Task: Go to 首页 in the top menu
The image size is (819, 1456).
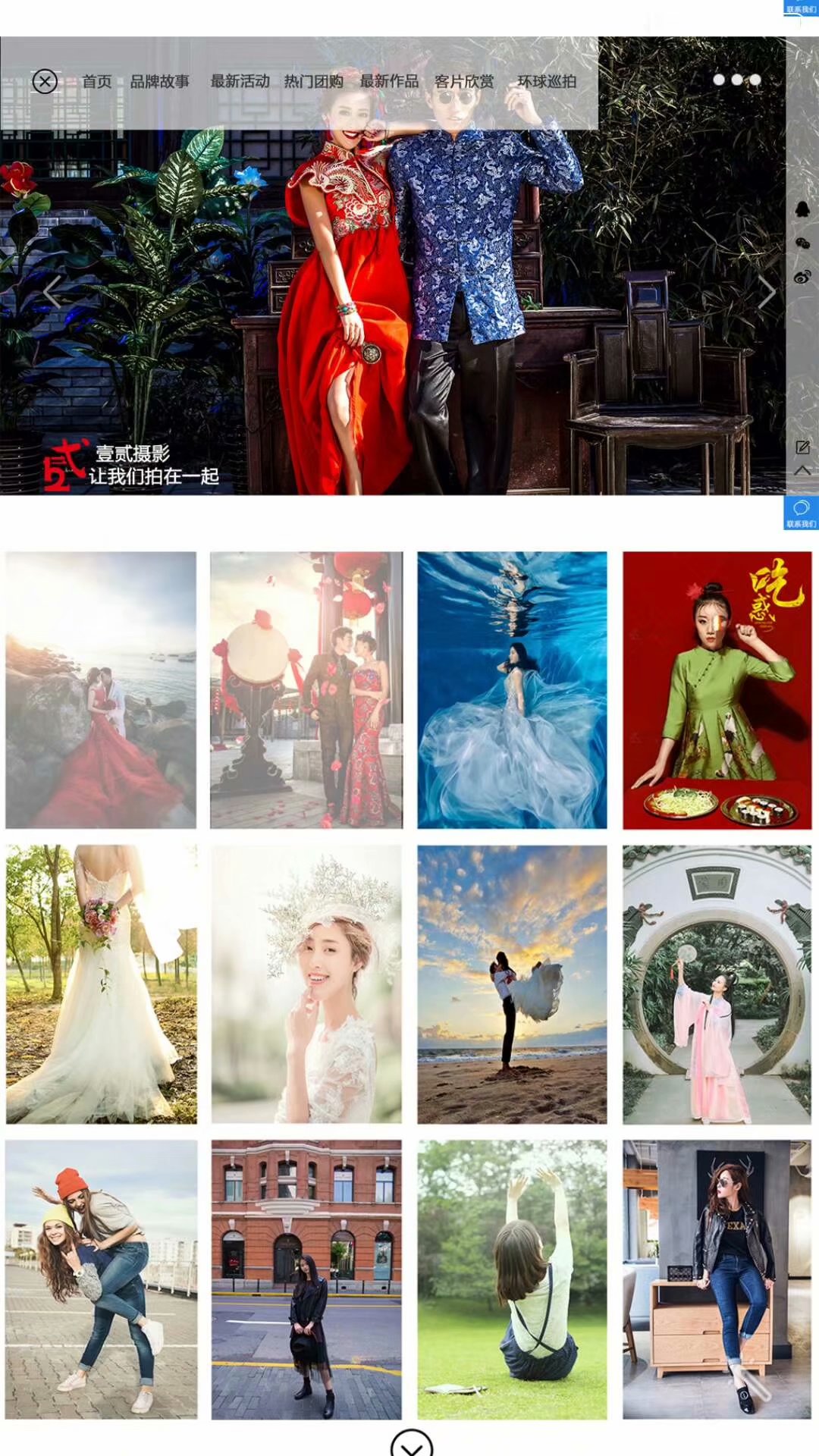Action: click(97, 81)
